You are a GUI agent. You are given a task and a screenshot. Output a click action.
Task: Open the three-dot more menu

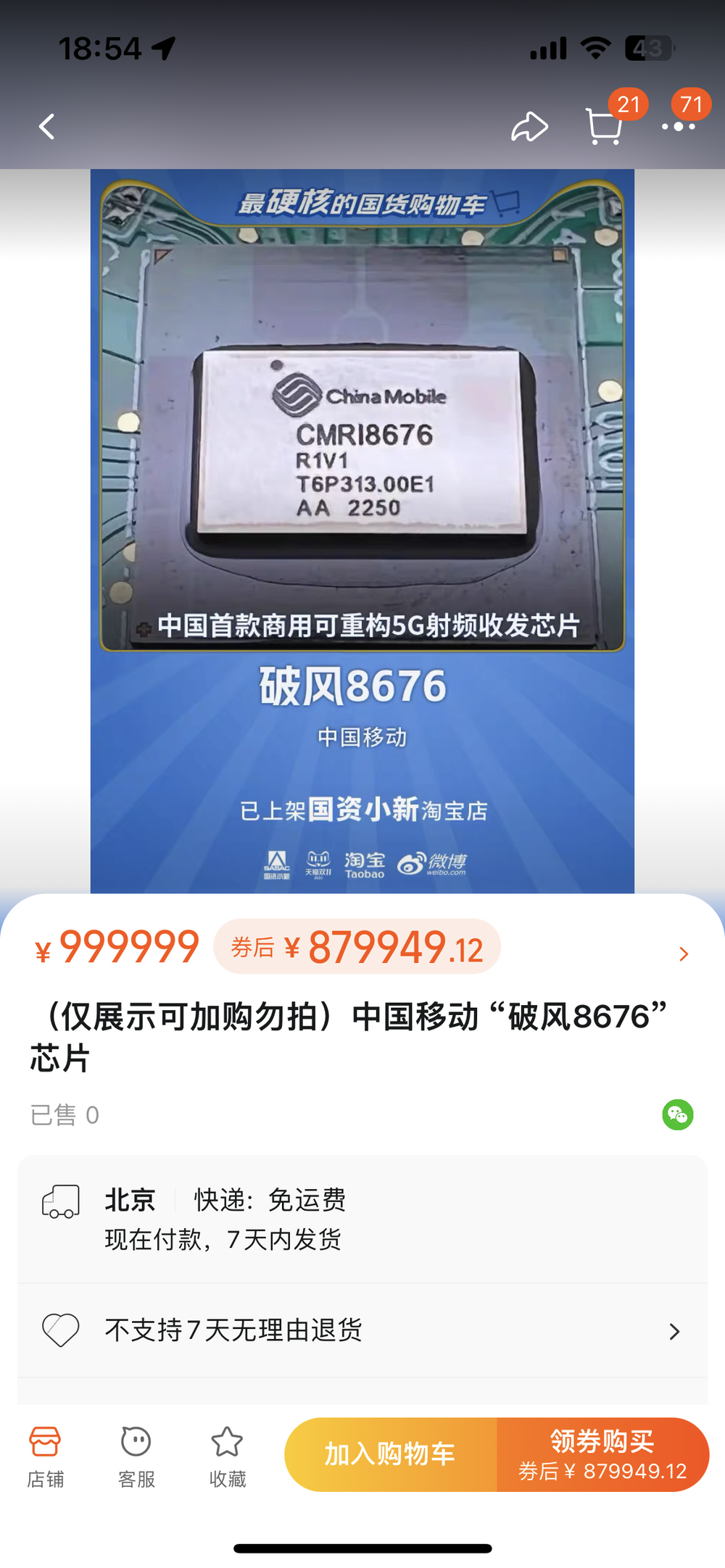(x=679, y=127)
